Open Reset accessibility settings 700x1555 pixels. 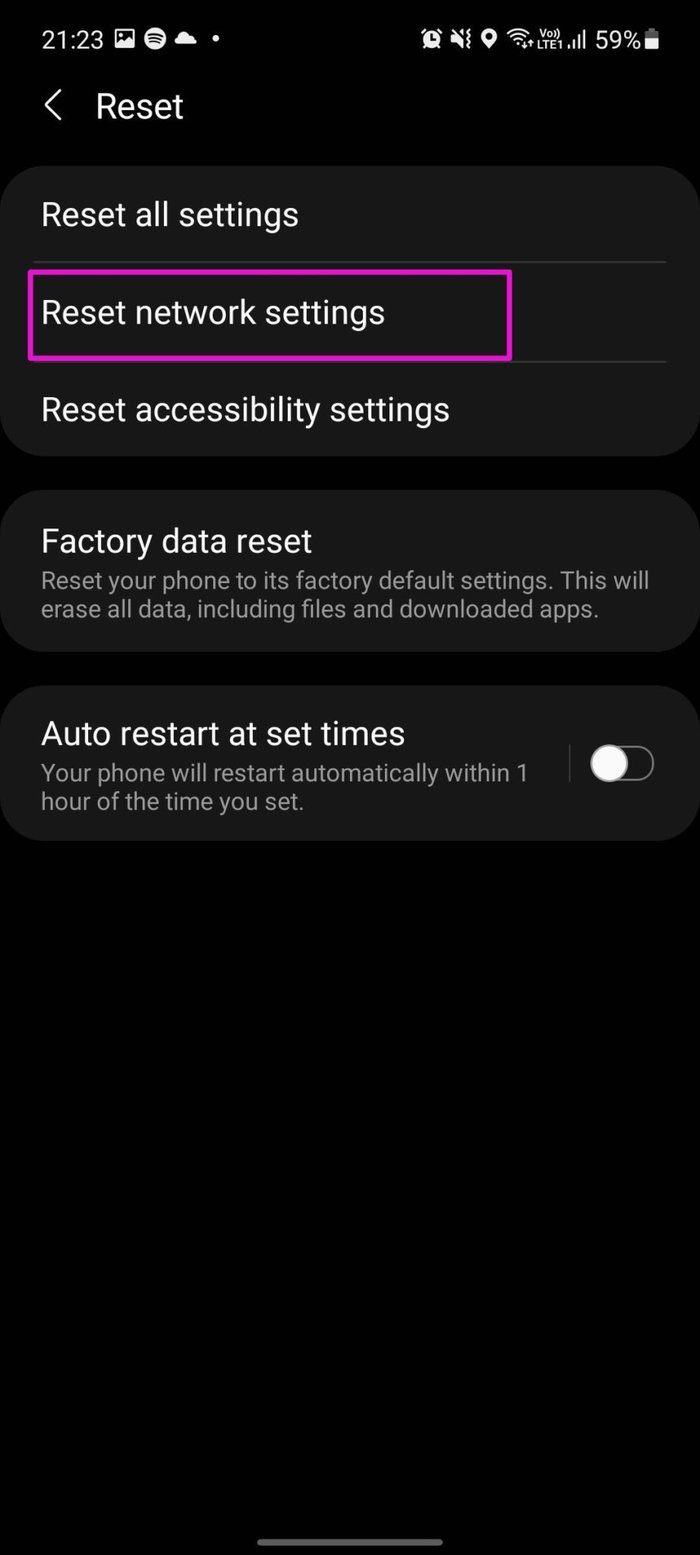click(350, 409)
